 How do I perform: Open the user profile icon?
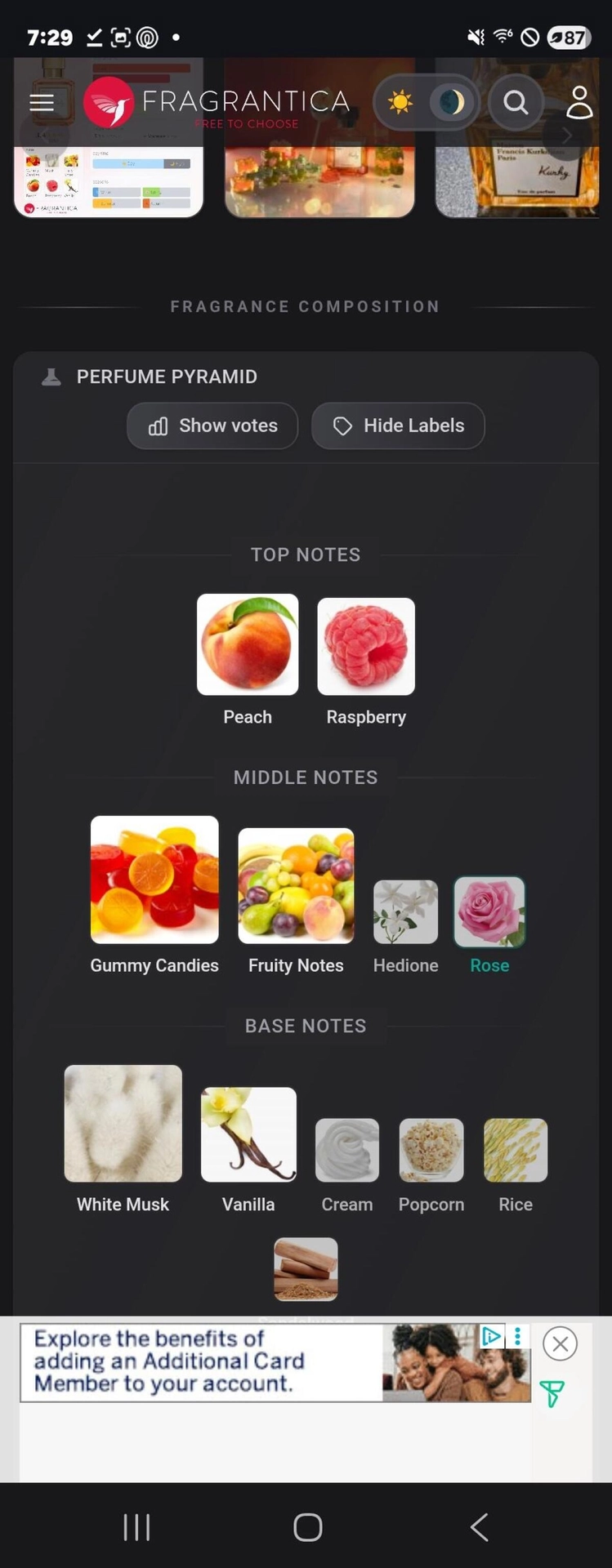coord(579,102)
